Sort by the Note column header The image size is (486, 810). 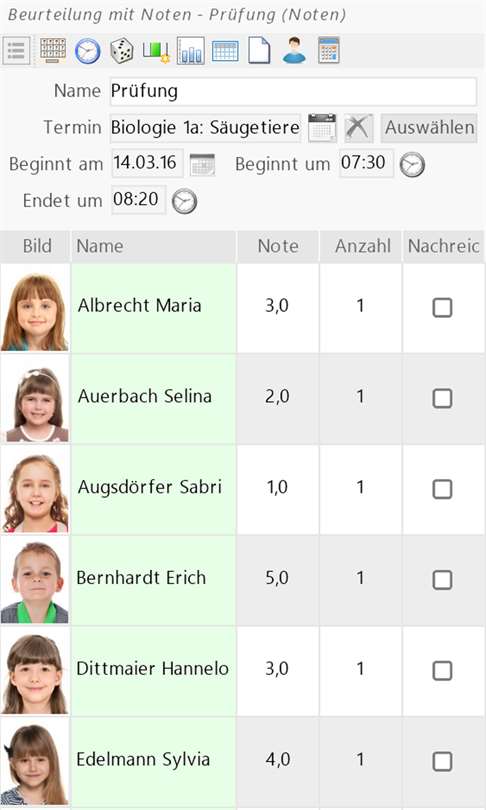coord(278,246)
